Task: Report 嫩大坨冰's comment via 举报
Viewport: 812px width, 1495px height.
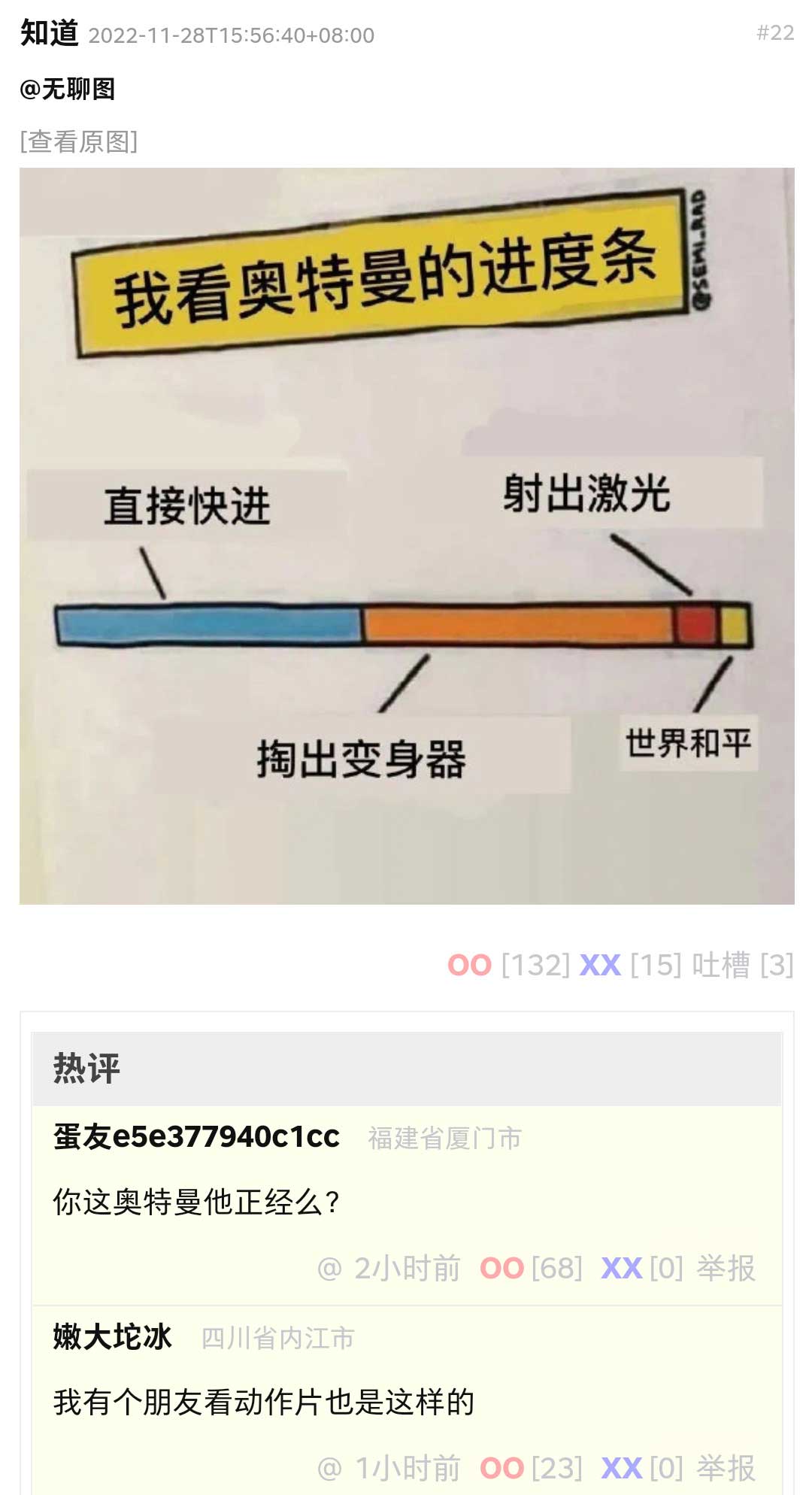Action: point(726,1468)
